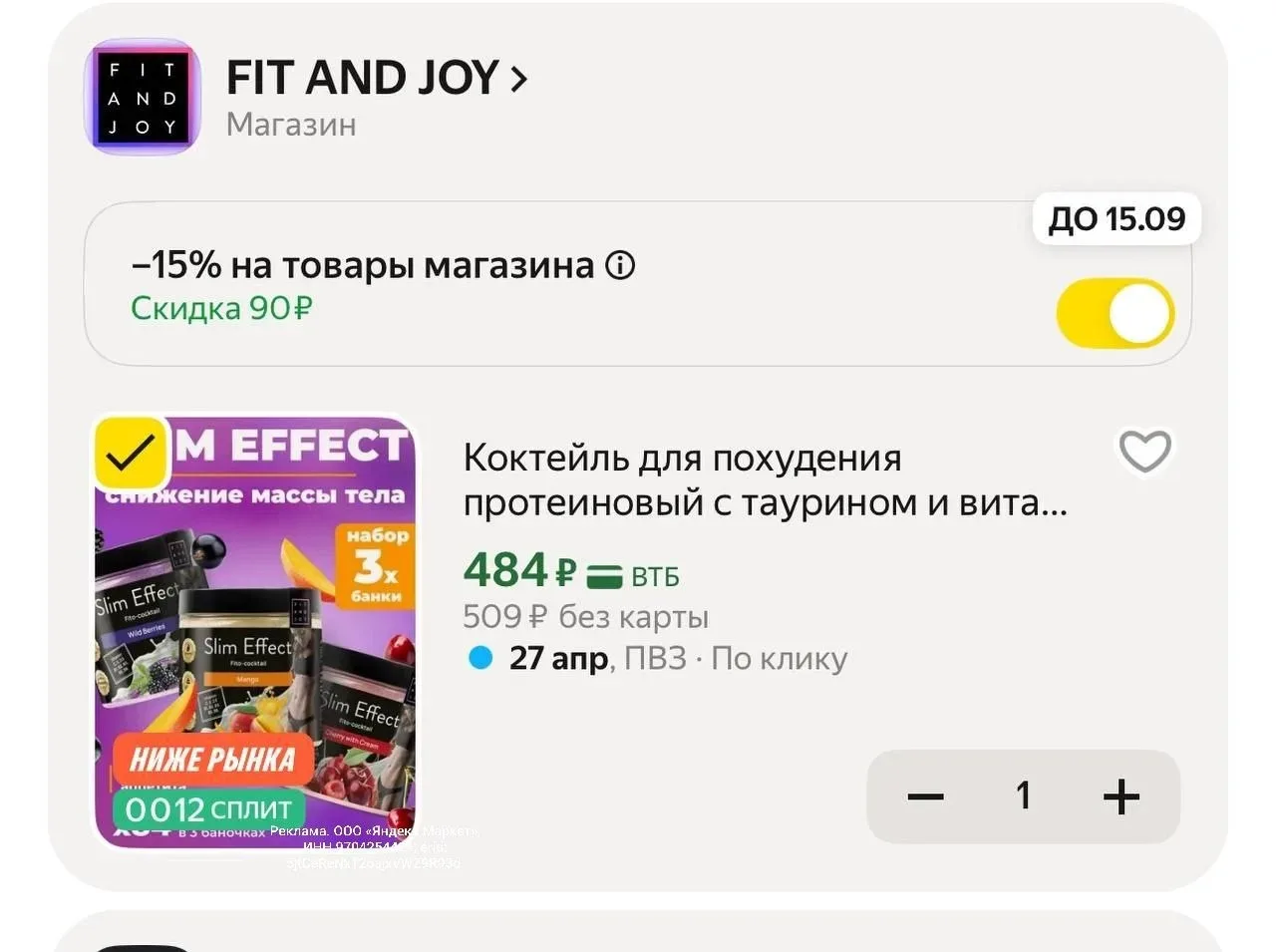The height and width of the screenshot is (952, 1276).
Task: Increase the cocktail quantity by one
Action: 1120,796
